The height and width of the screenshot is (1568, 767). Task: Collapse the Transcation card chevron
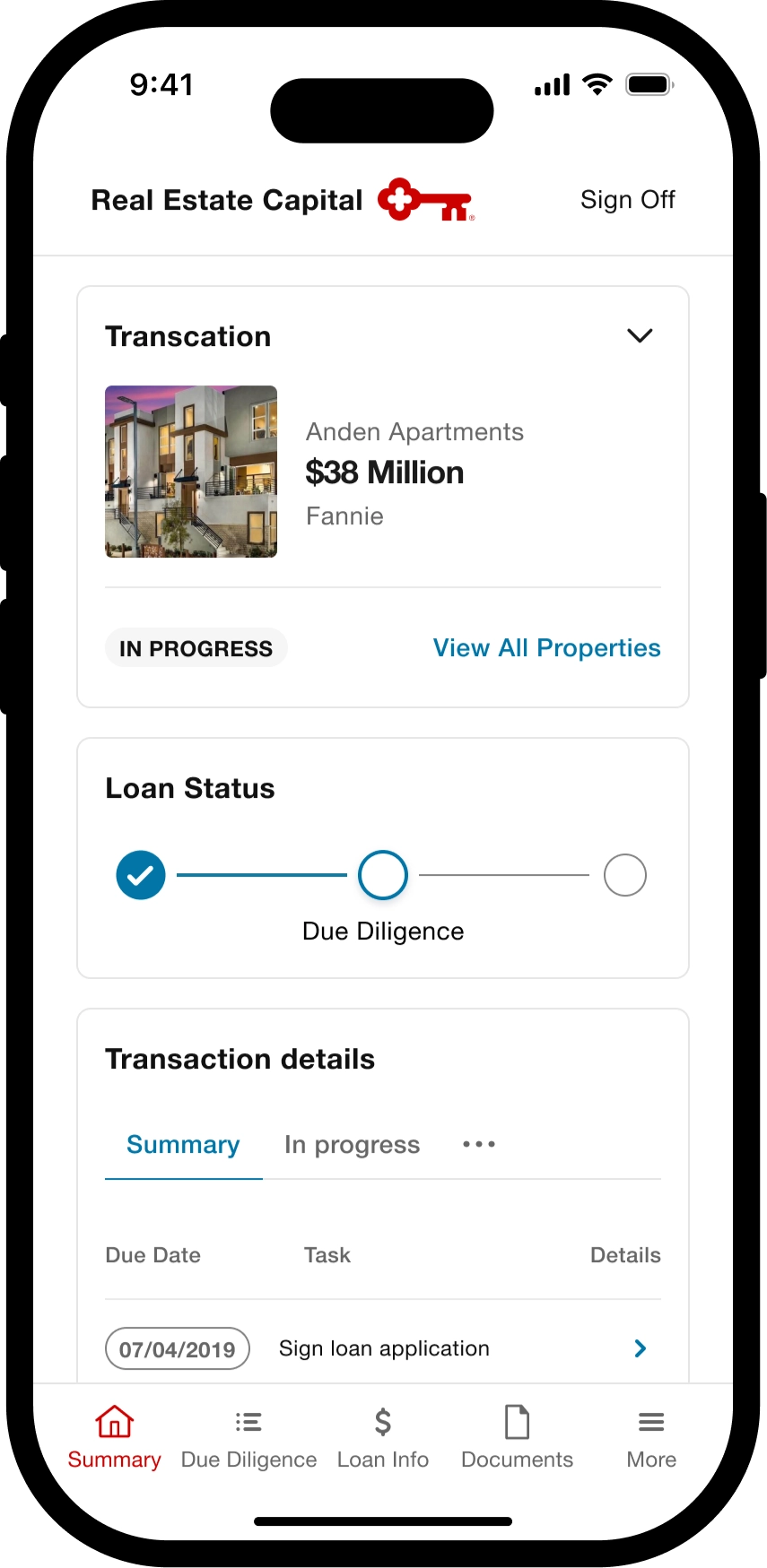click(640, 336)
